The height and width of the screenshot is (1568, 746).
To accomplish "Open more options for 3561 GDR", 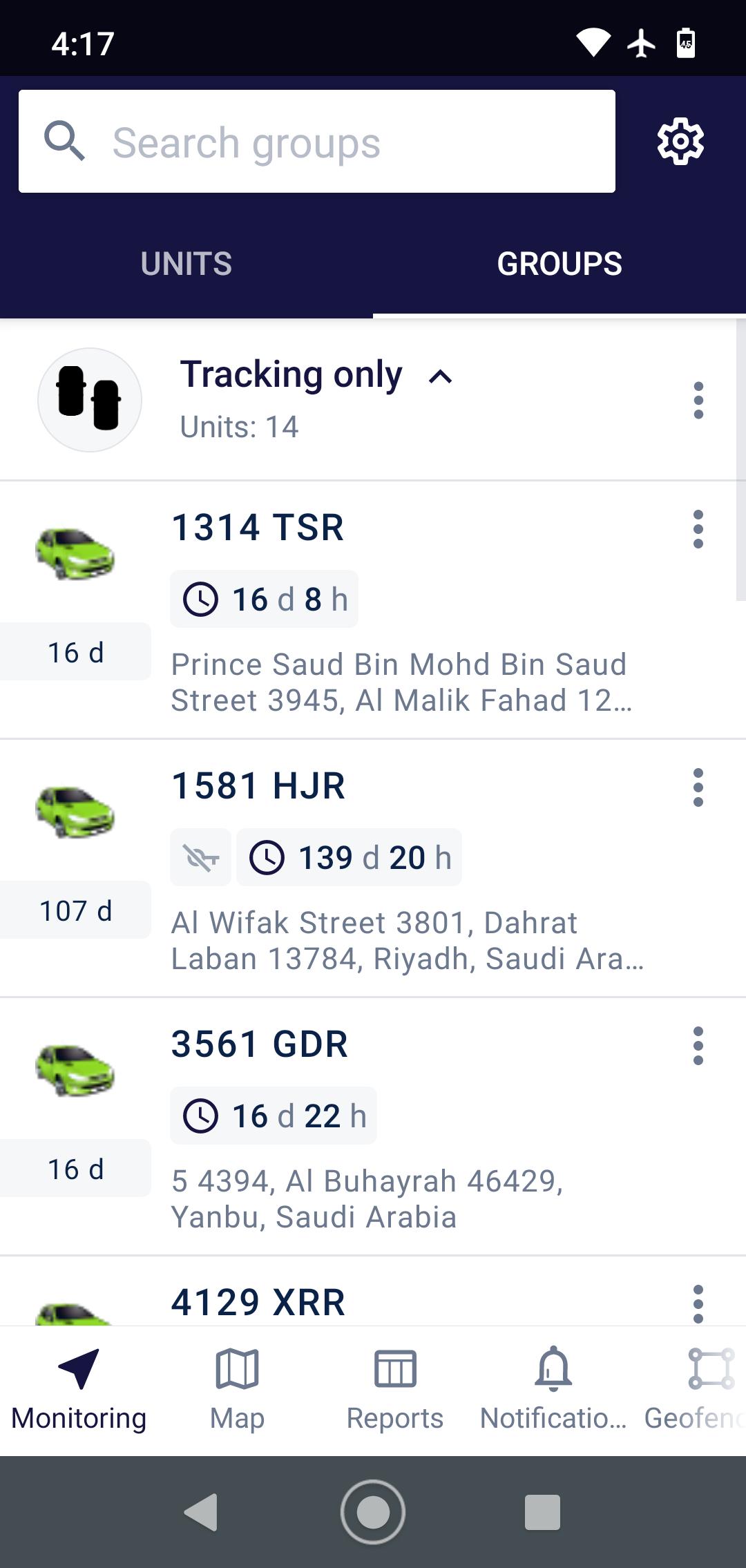I will pyautogui.click(x=698, y=1046).
